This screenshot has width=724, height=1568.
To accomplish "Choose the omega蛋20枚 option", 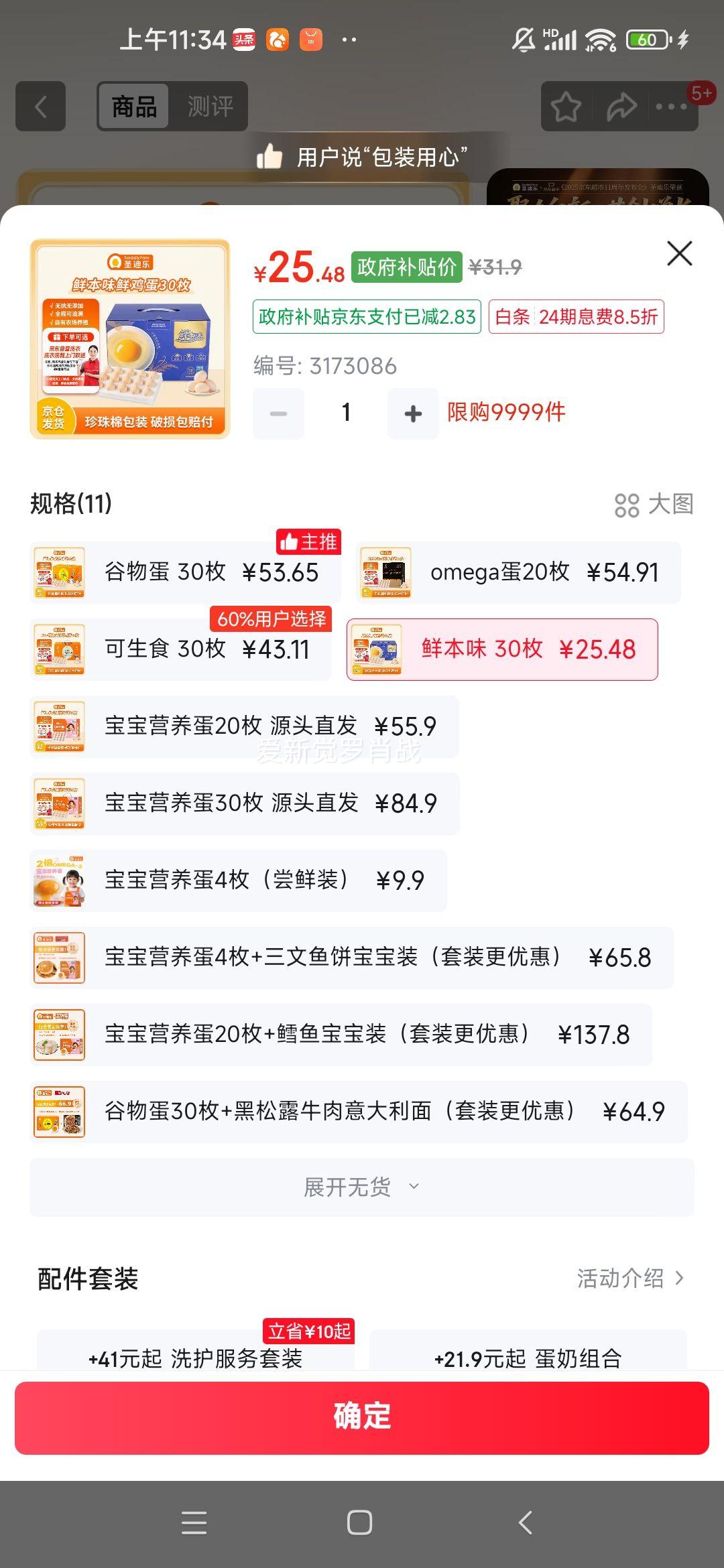I will coord(518,573).
